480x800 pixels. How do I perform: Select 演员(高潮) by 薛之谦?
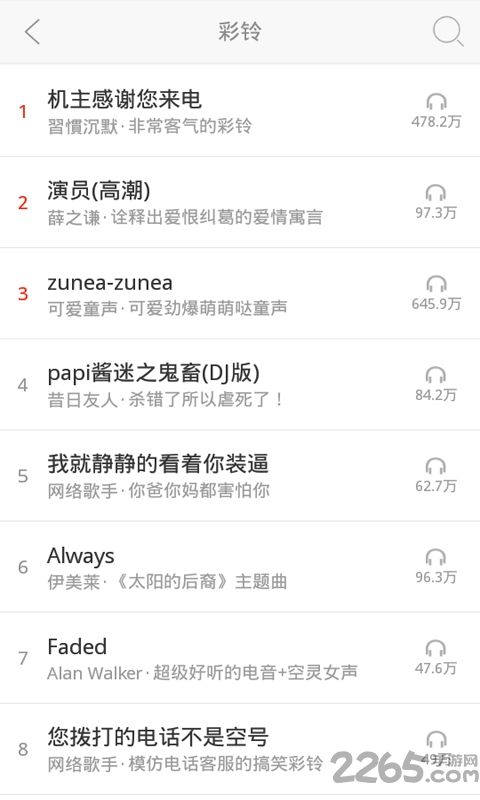tap(240, 203)
